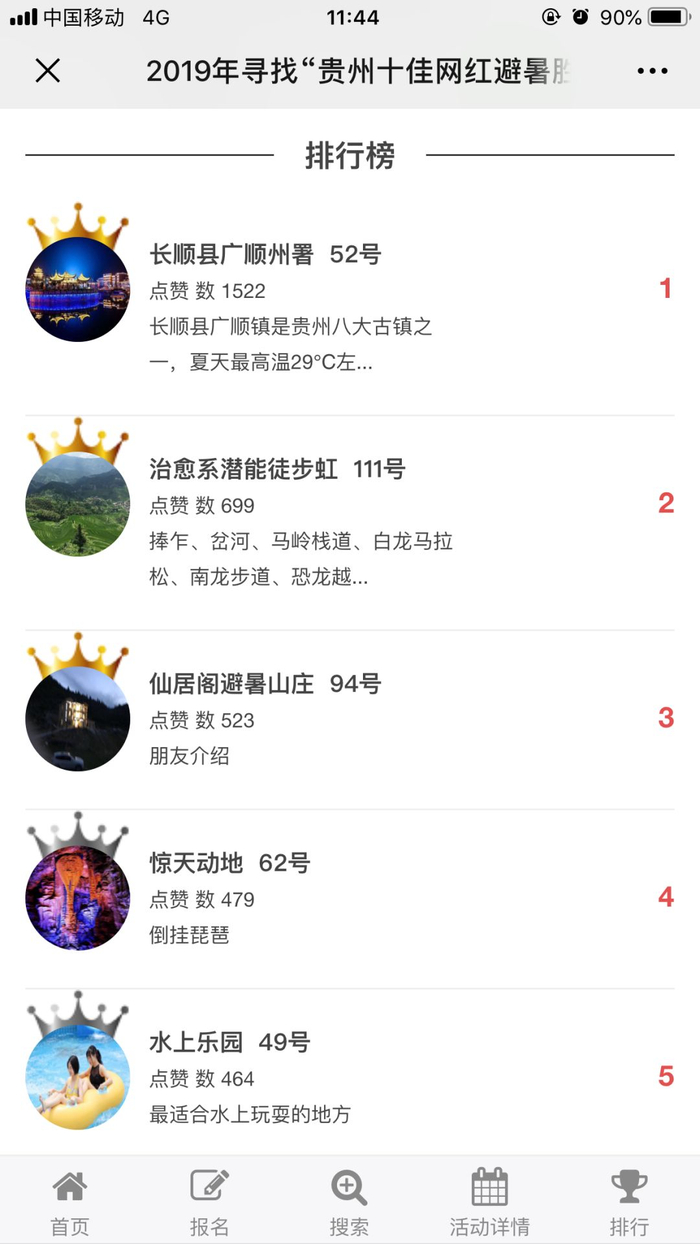Open the 治愈系潜能徒步虹 111号 entry
This screenshot has width=700, height=1244.
277,469
